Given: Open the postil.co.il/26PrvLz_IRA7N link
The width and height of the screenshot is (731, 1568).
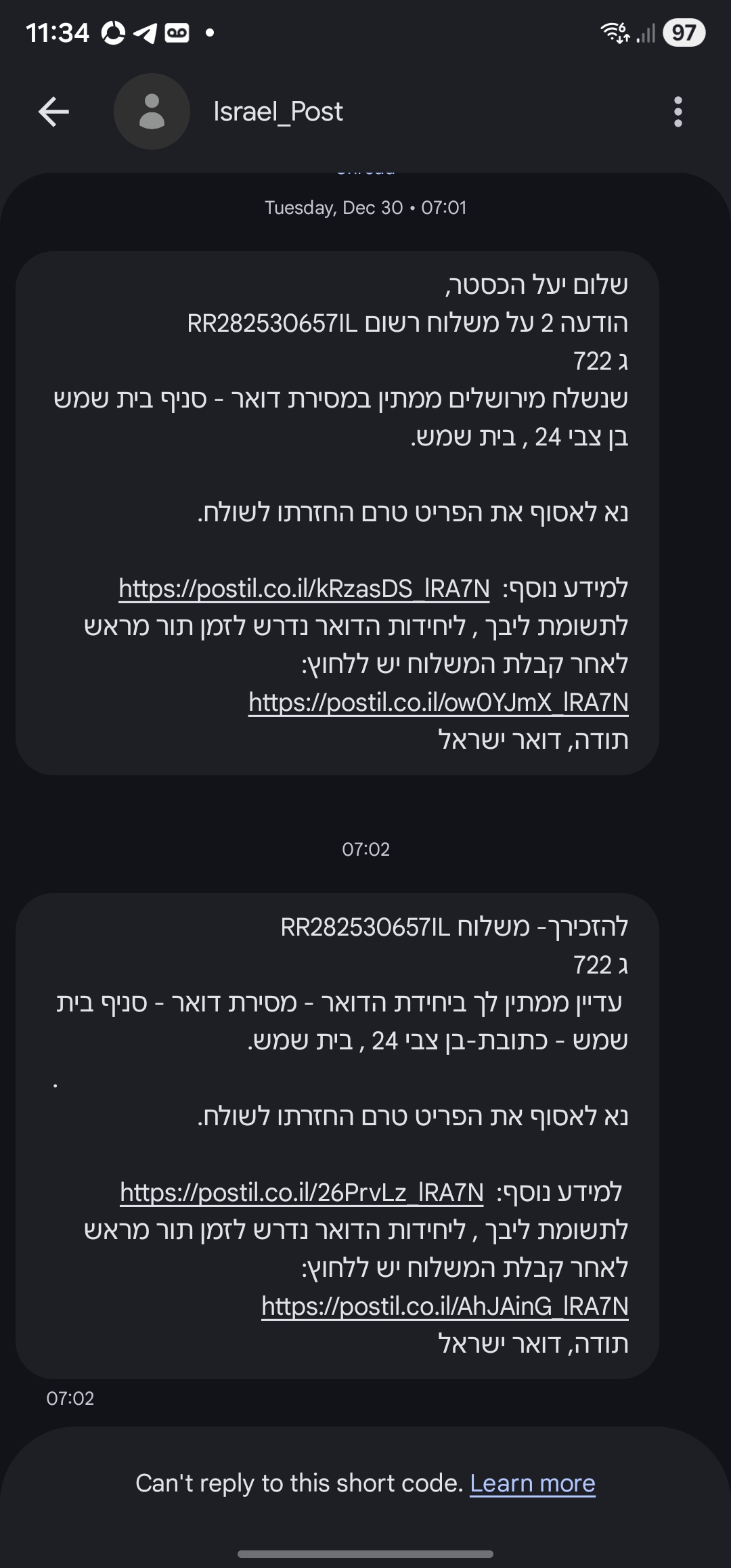Looking at the screenshot, I should tap(302, 1192).
